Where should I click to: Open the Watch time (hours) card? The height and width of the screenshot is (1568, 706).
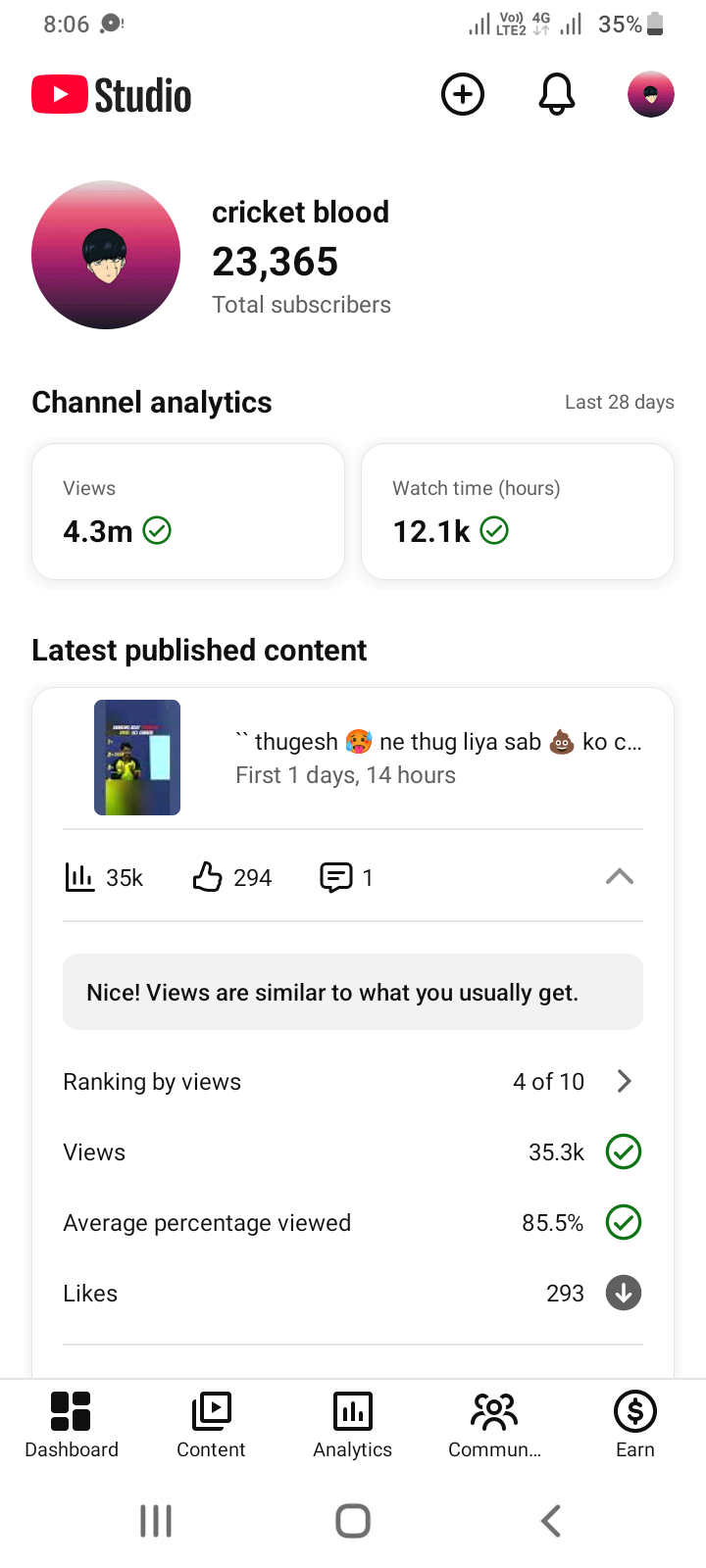click(518, 512)
